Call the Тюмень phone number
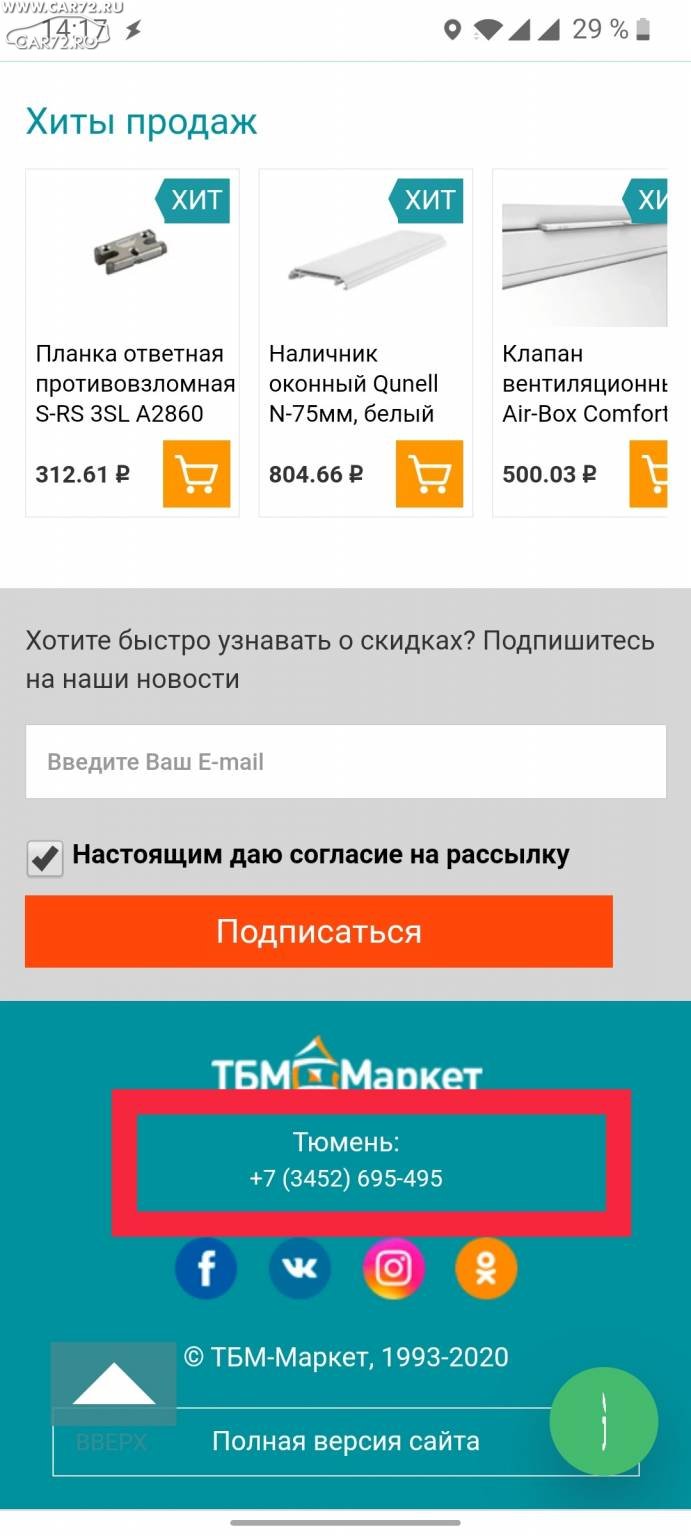Viewport: 691px width, 1536px height. tap(346, 1179)
